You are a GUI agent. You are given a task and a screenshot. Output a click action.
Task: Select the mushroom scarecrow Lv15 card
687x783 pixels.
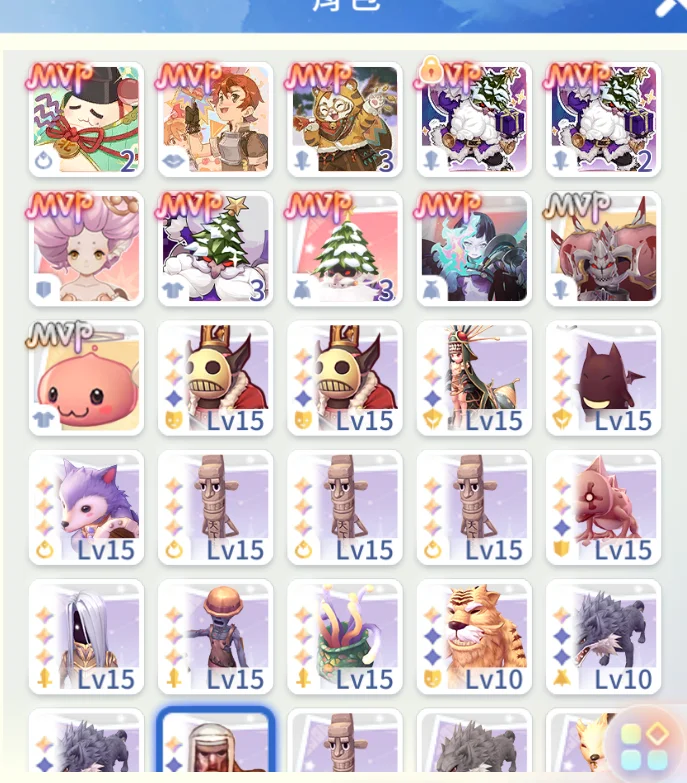215,636
